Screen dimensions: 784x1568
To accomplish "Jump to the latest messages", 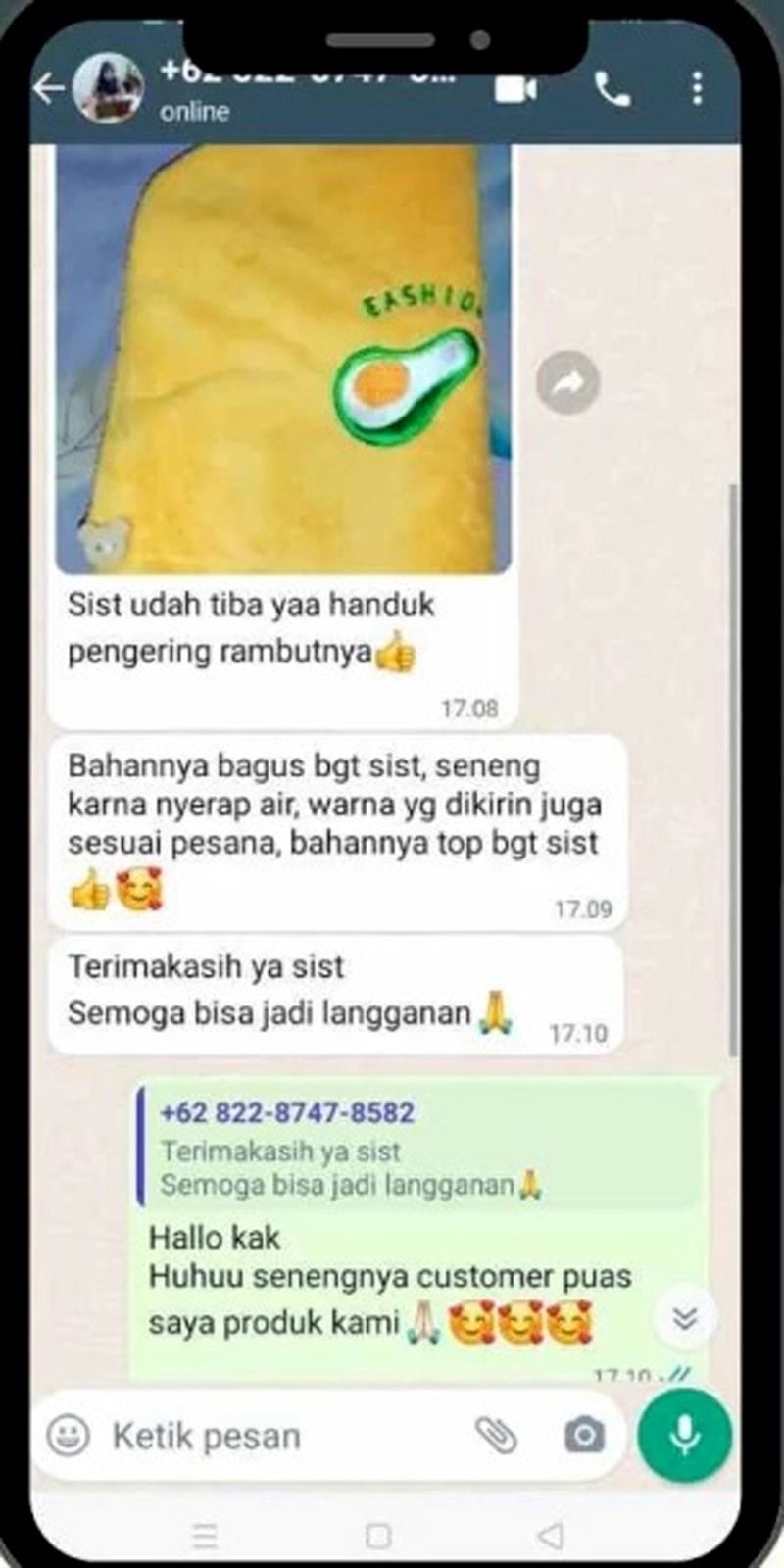I will point(684,1318).
